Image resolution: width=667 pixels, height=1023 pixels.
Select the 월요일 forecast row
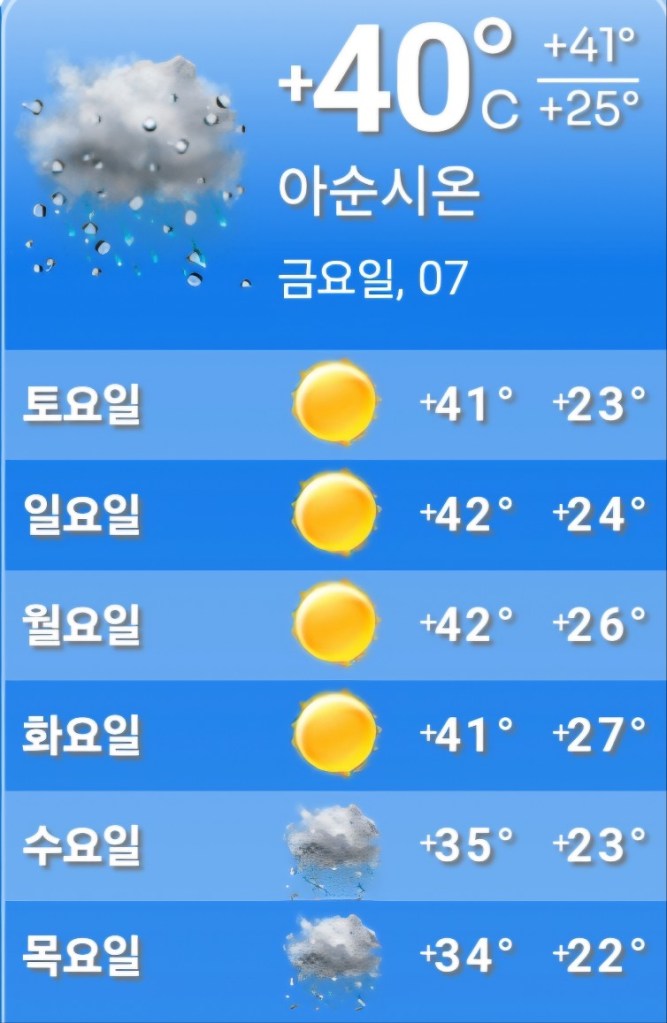pos(334,624)
